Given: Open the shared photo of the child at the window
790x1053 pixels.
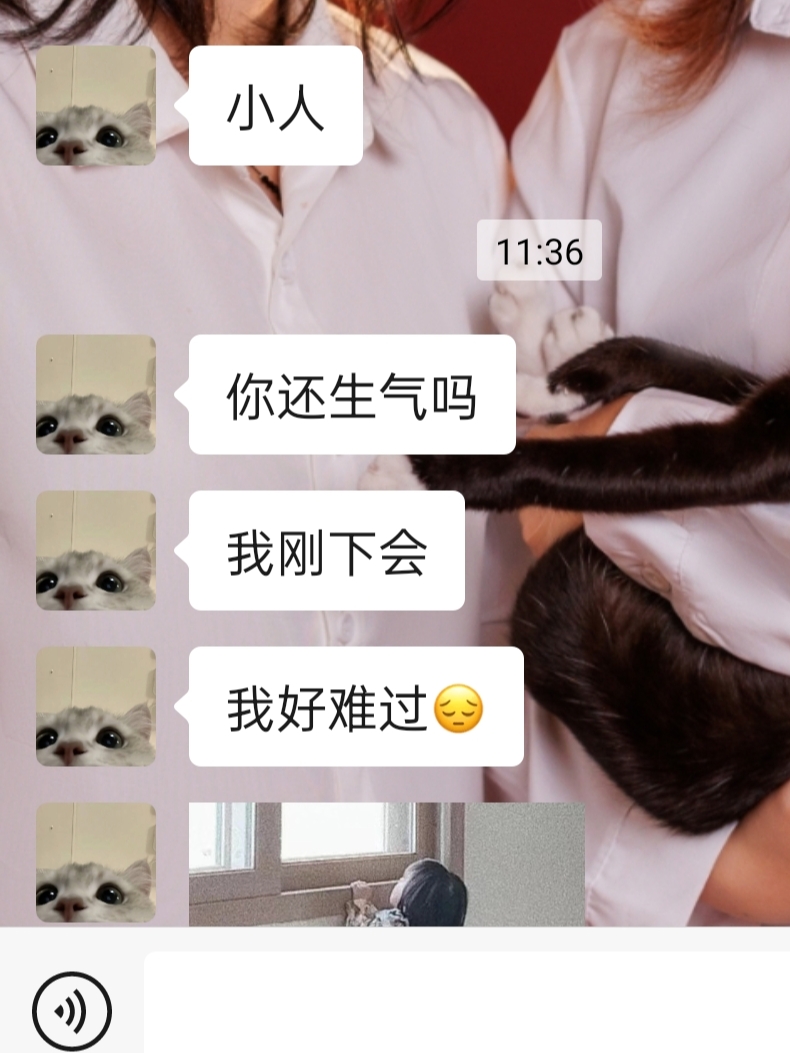Looking at the screenshot, I should [387, 864].
